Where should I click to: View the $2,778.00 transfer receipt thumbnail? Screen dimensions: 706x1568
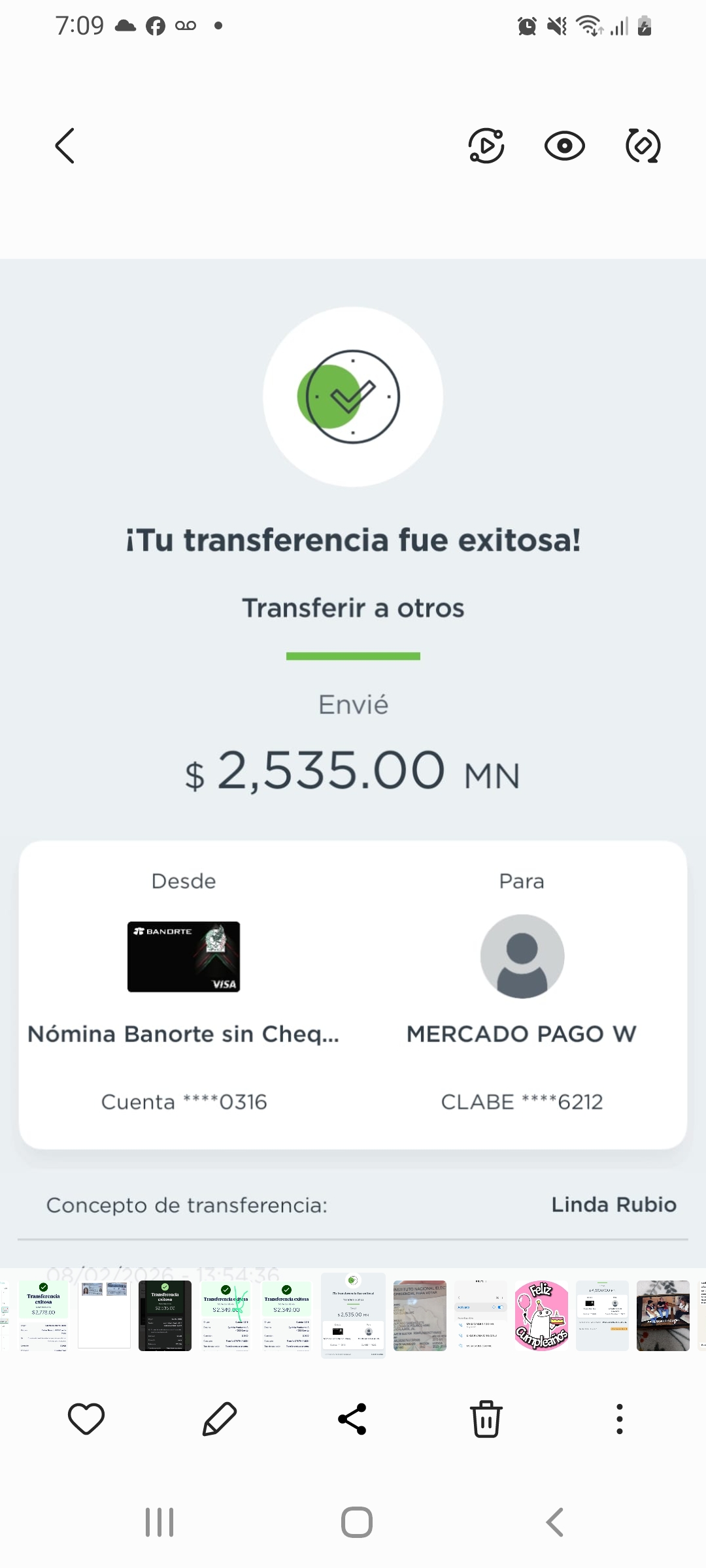pyautogui.click(x=44, y=1315)
